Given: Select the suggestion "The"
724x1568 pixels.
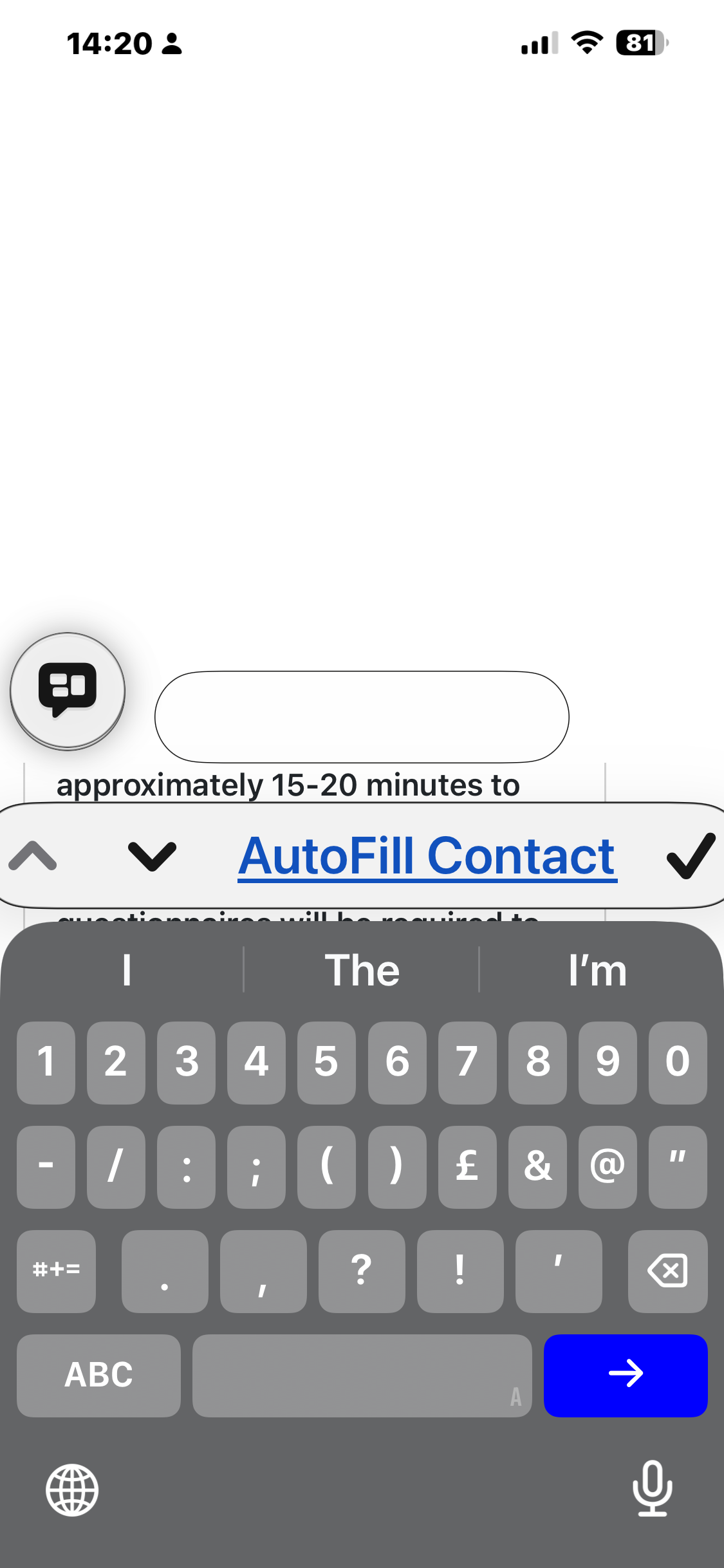Looking at the screenshot, I should coord(362,970).
